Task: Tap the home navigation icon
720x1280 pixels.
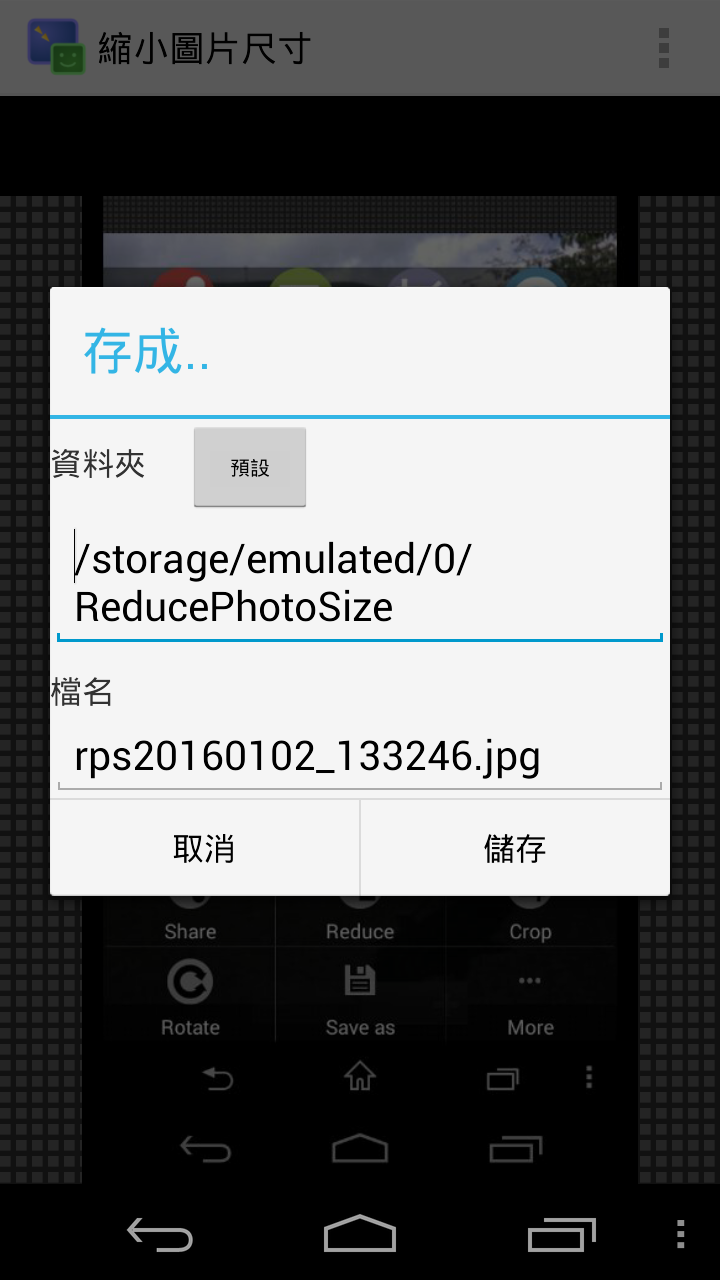Action: tap(359, 1079)
